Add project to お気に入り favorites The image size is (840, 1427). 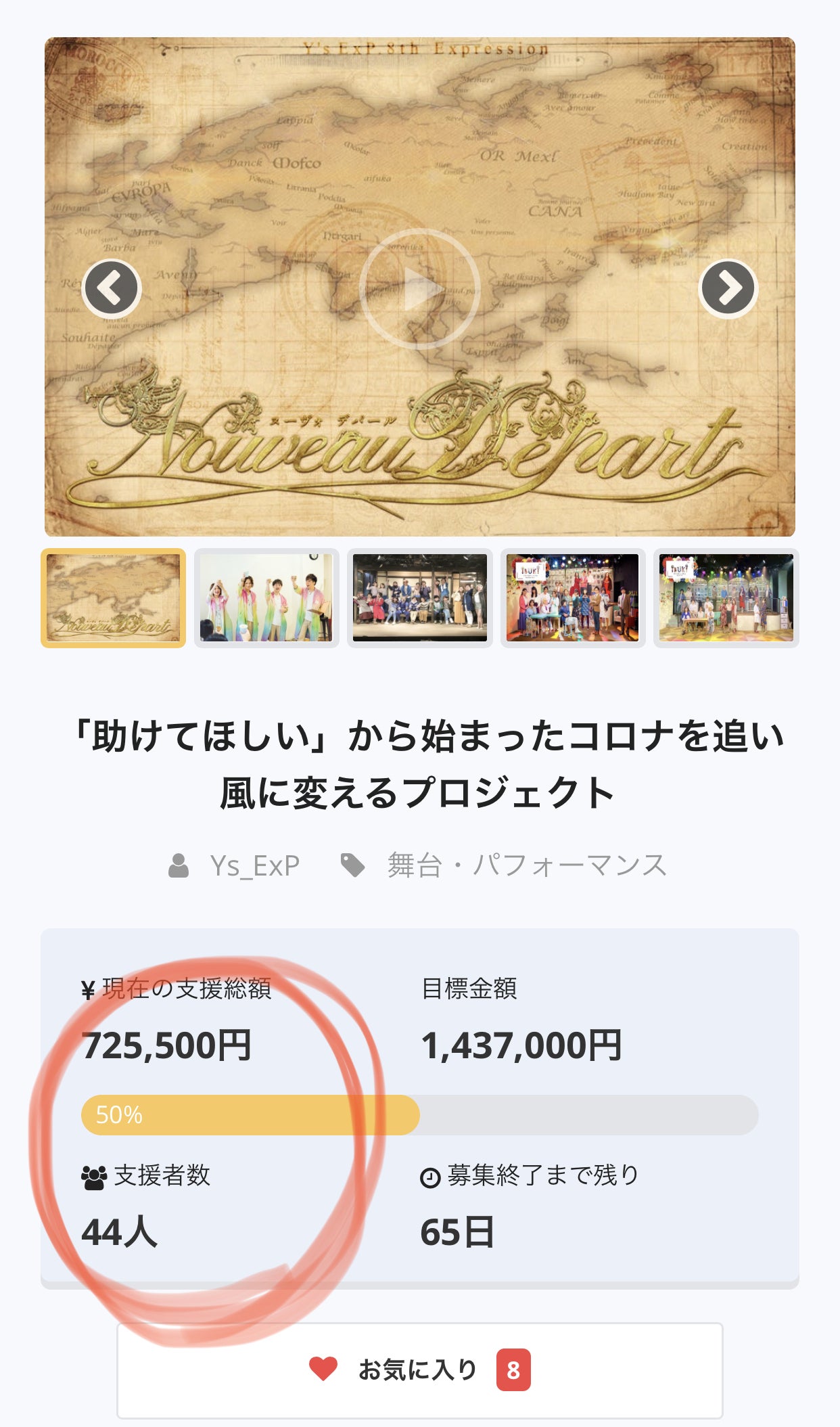coord(419,1370)
